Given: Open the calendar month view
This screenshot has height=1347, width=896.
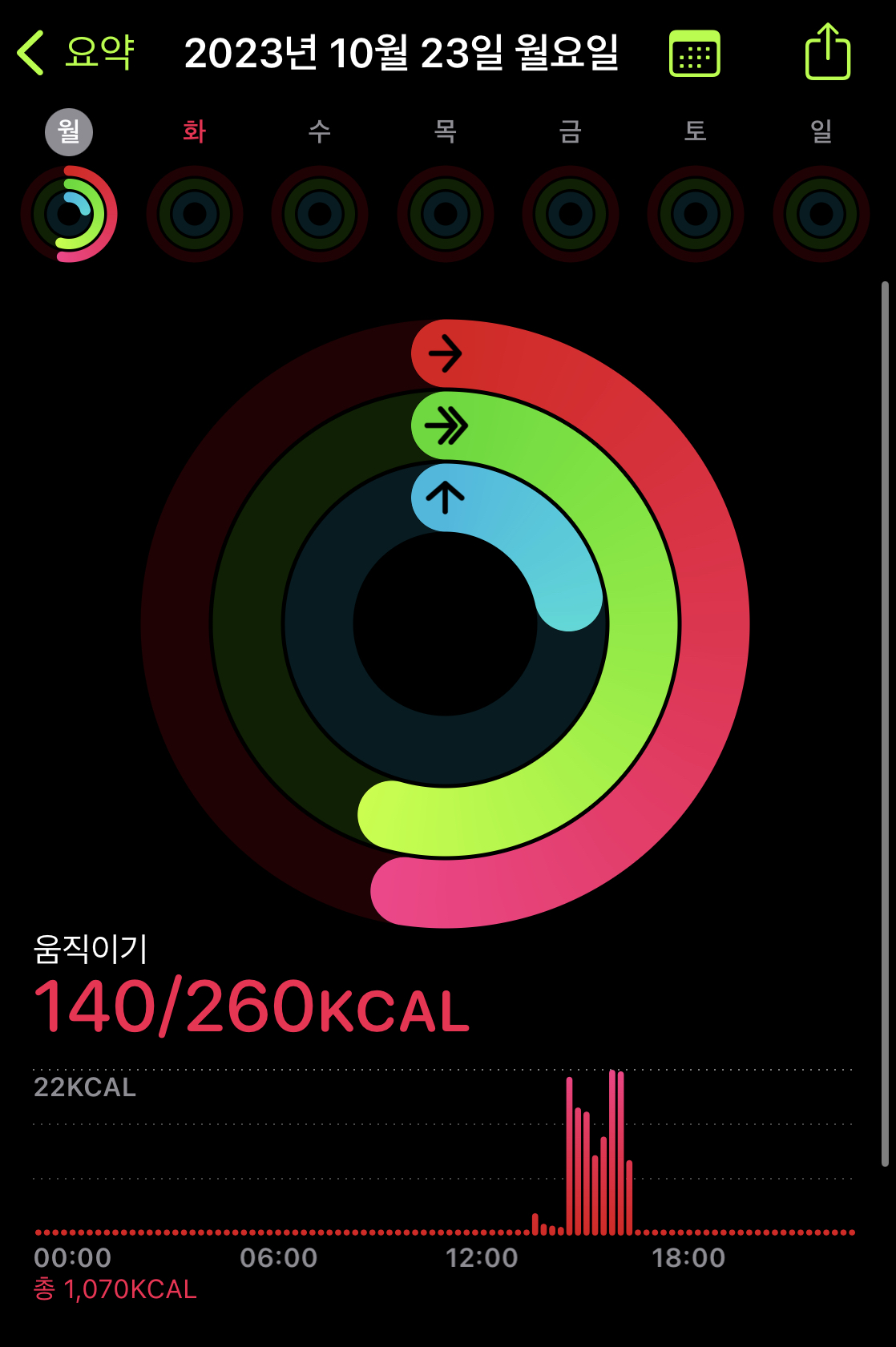Looking at the screenshot, I should pyautogui.click(x=695, y=54).
